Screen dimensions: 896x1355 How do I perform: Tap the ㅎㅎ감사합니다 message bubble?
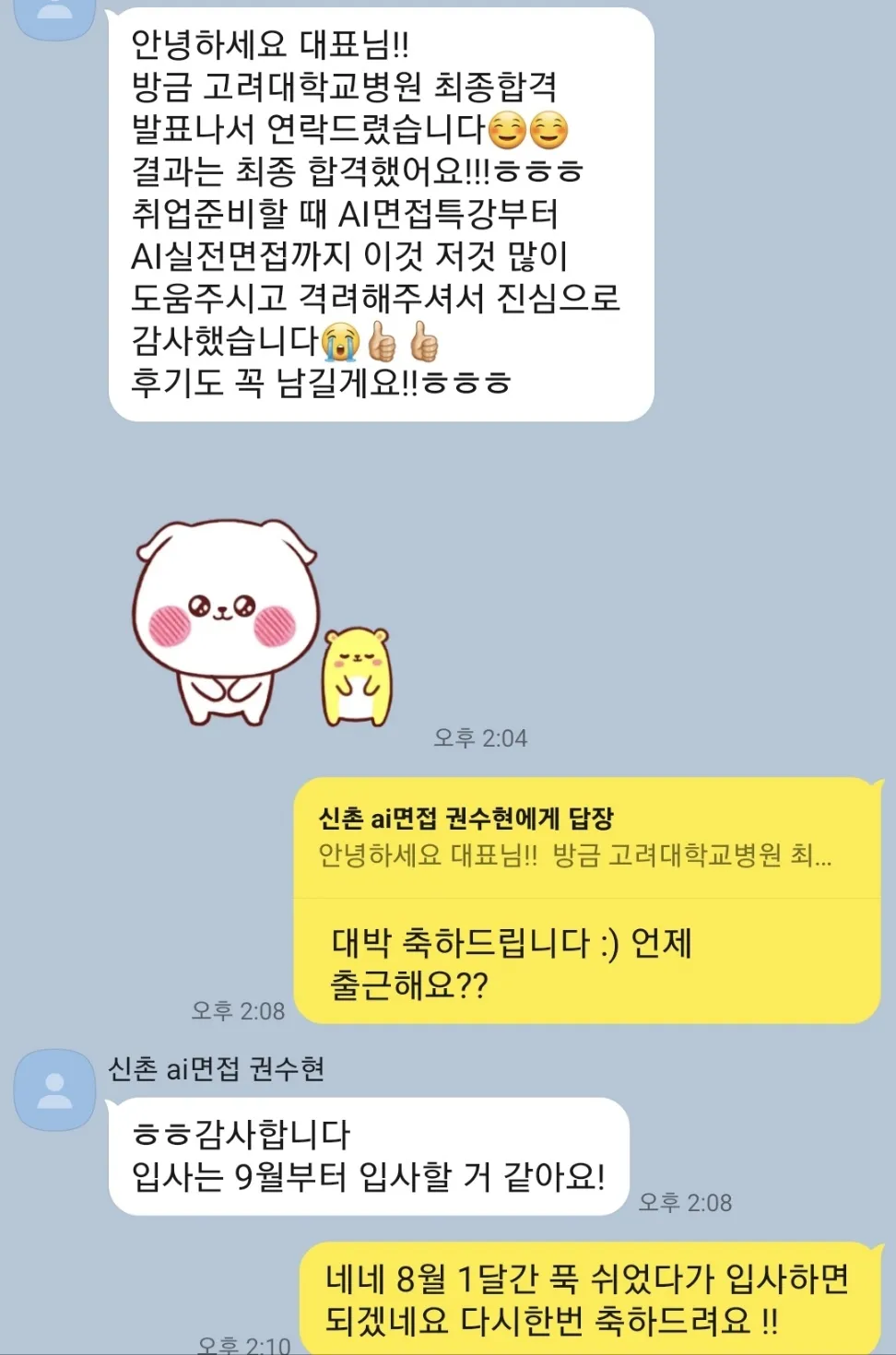[x=369, y=1152]
